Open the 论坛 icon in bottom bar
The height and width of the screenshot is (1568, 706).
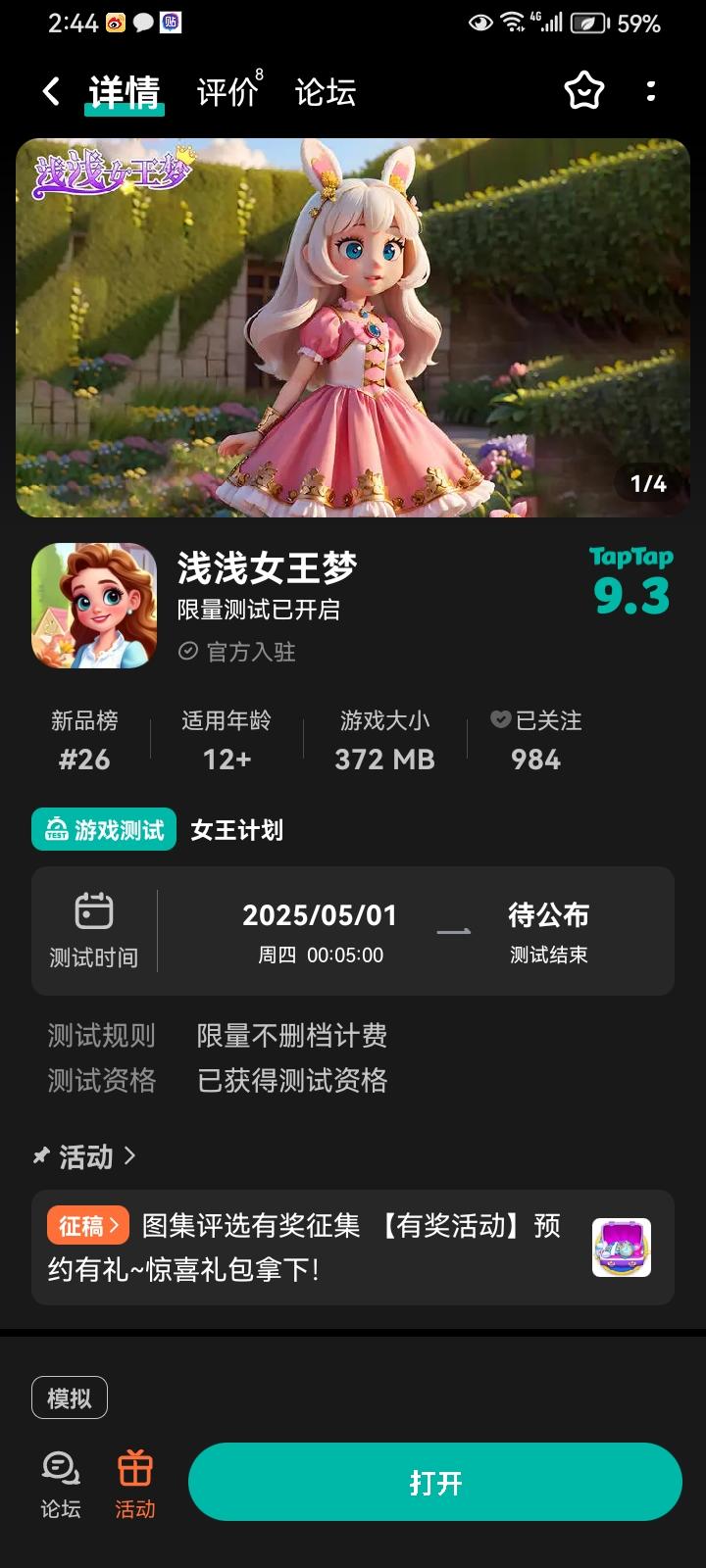click(61, 1484)
